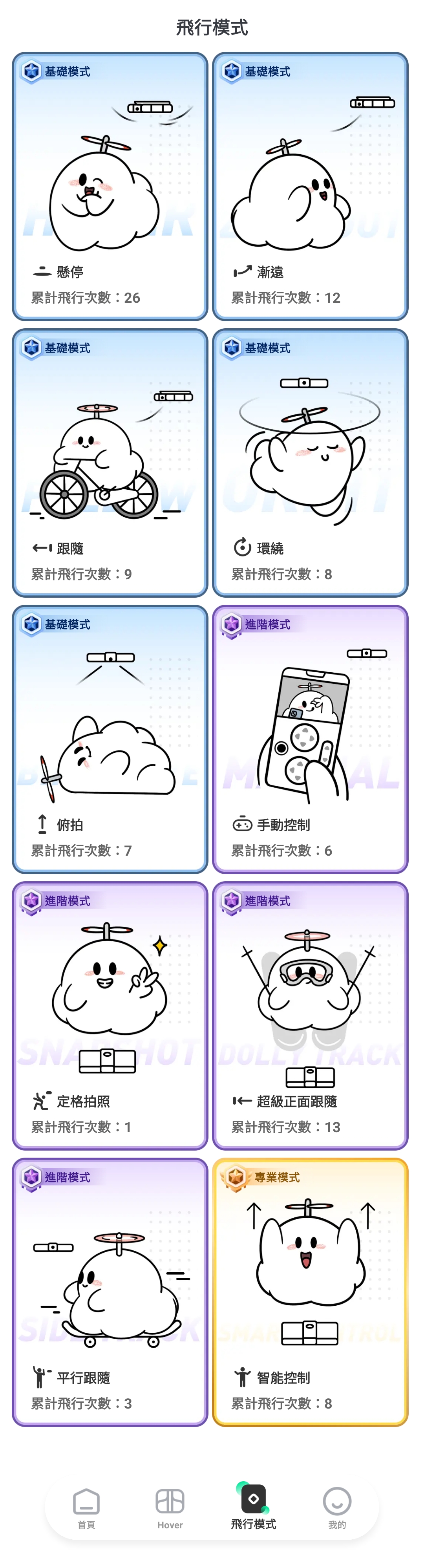
Task: Open the 定格拍照 snapshot card
Action: (x=110, y=1015)
